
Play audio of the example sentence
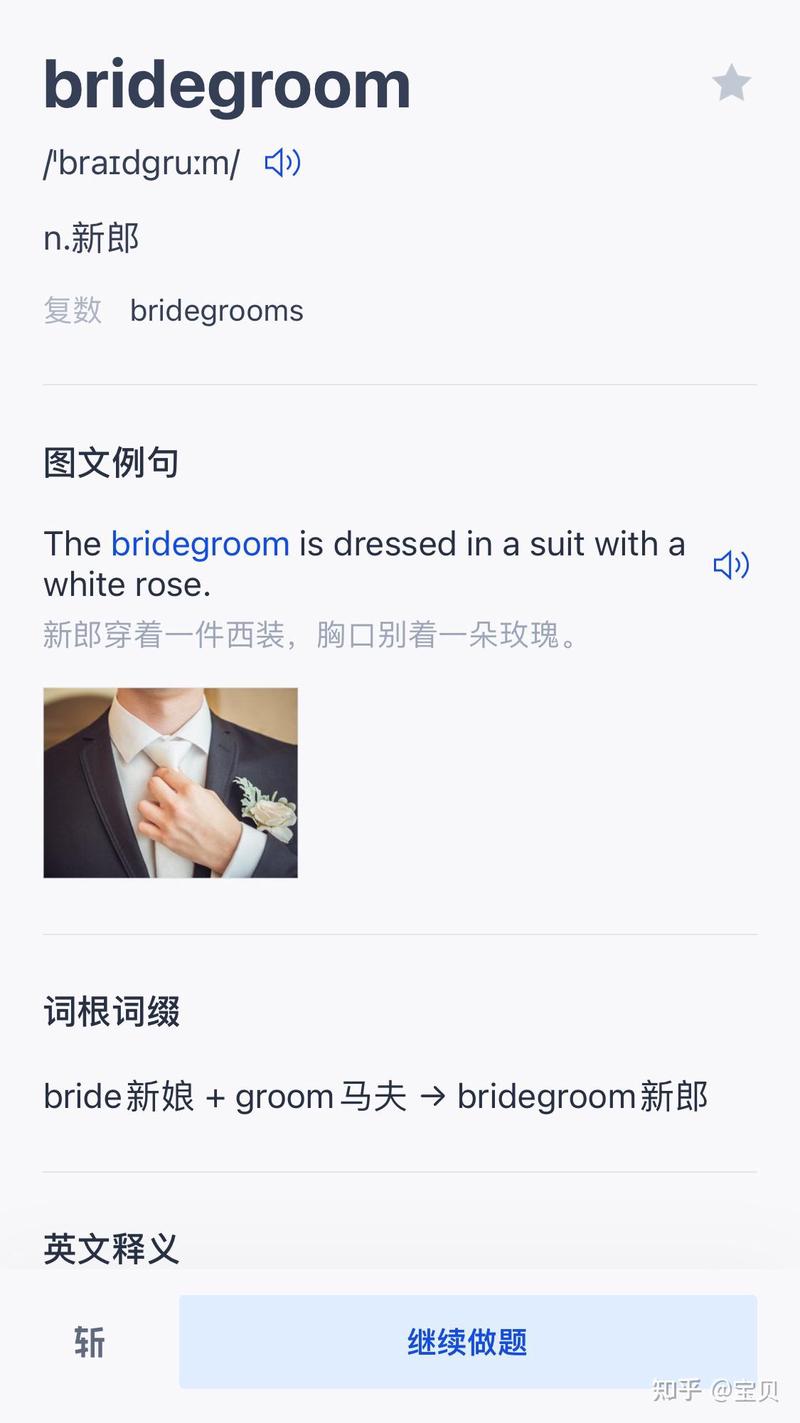[731, 565]
